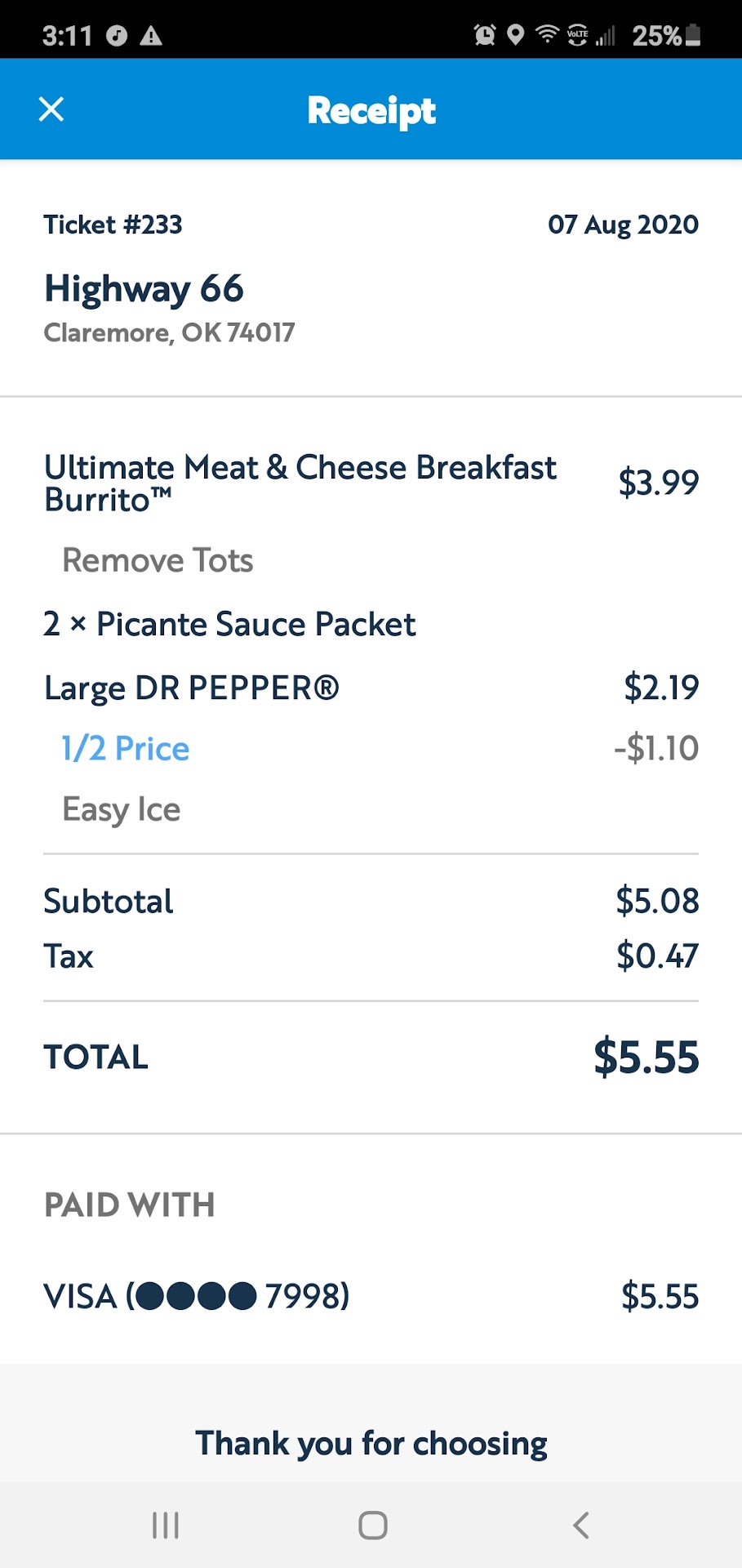Go back using the system back button
Image resolution: width=742 pixels, height=1568 pixels.
[x=580, y=1525]
